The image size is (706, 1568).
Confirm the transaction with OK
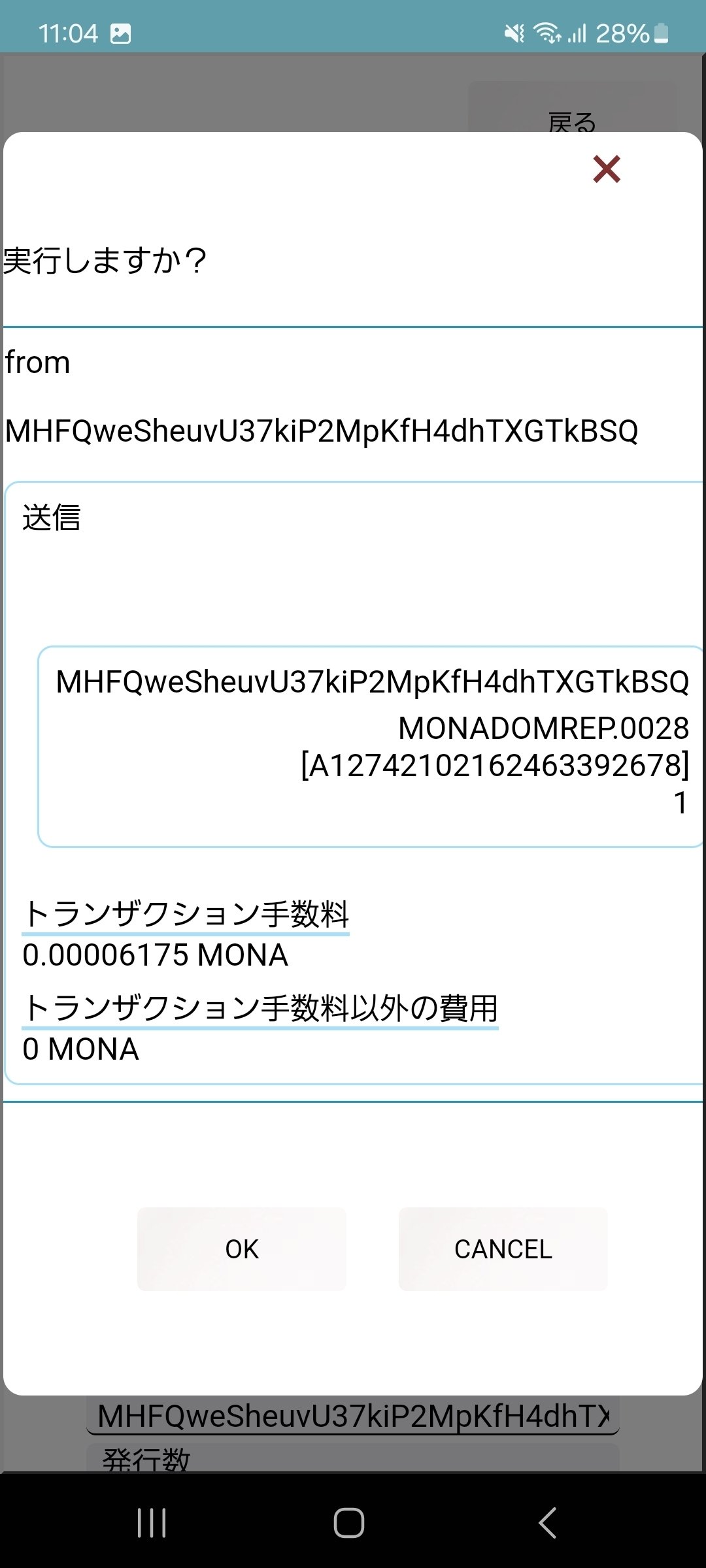(241, 1249)
